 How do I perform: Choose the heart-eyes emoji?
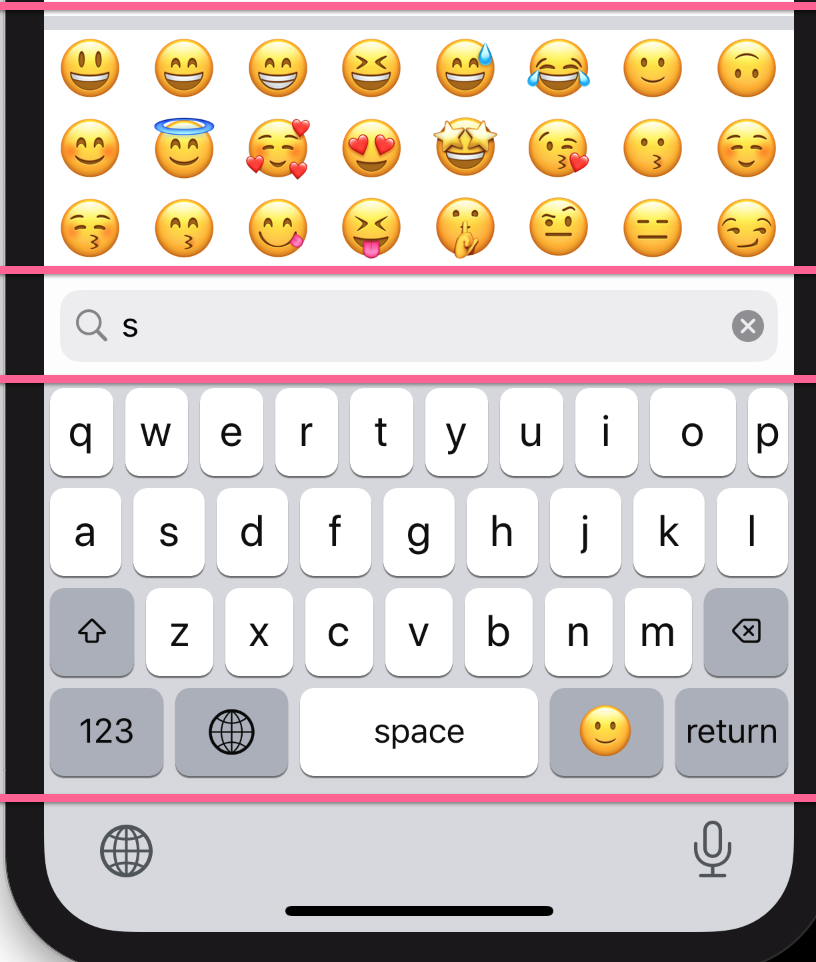[371, 148]
